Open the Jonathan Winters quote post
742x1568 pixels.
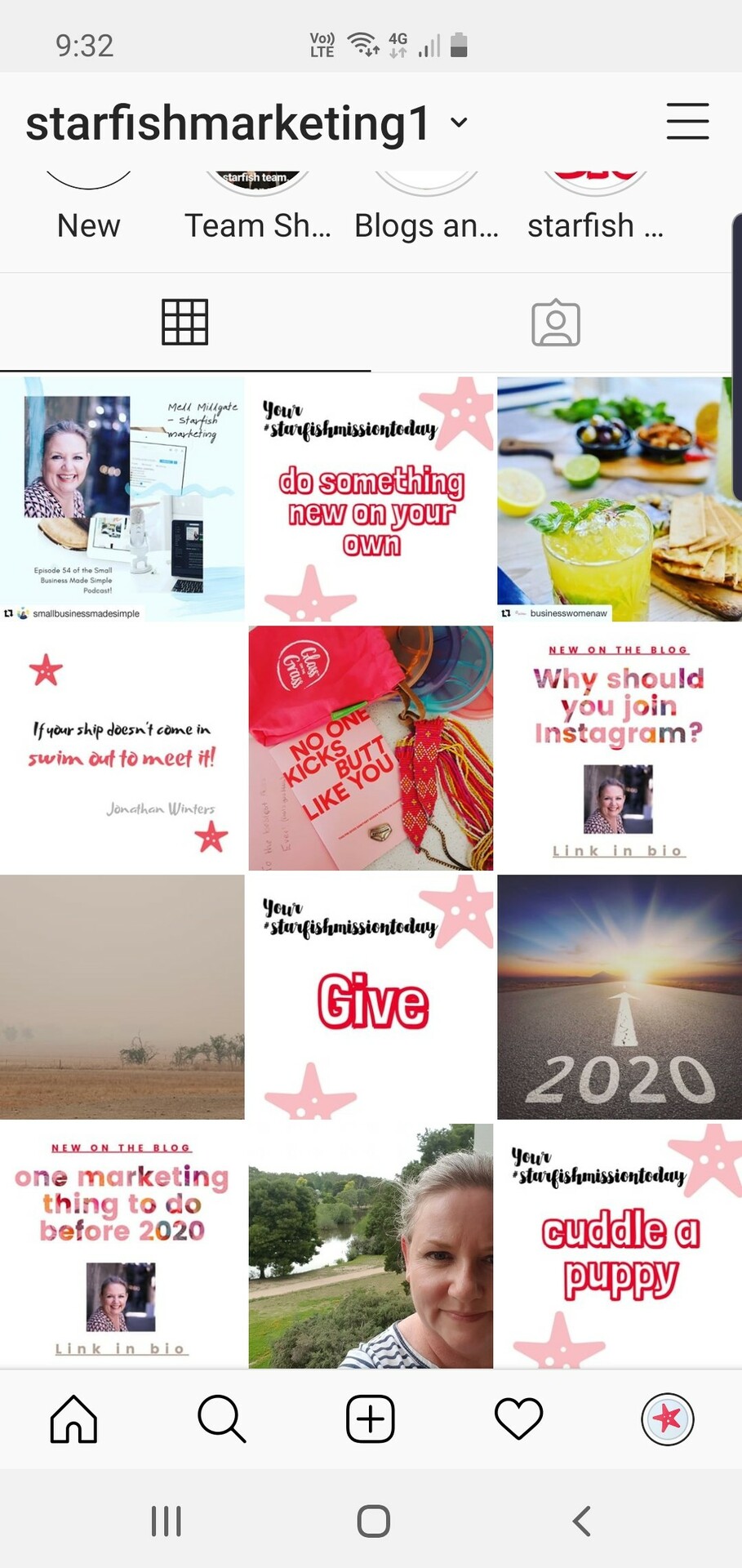[122, 748]
